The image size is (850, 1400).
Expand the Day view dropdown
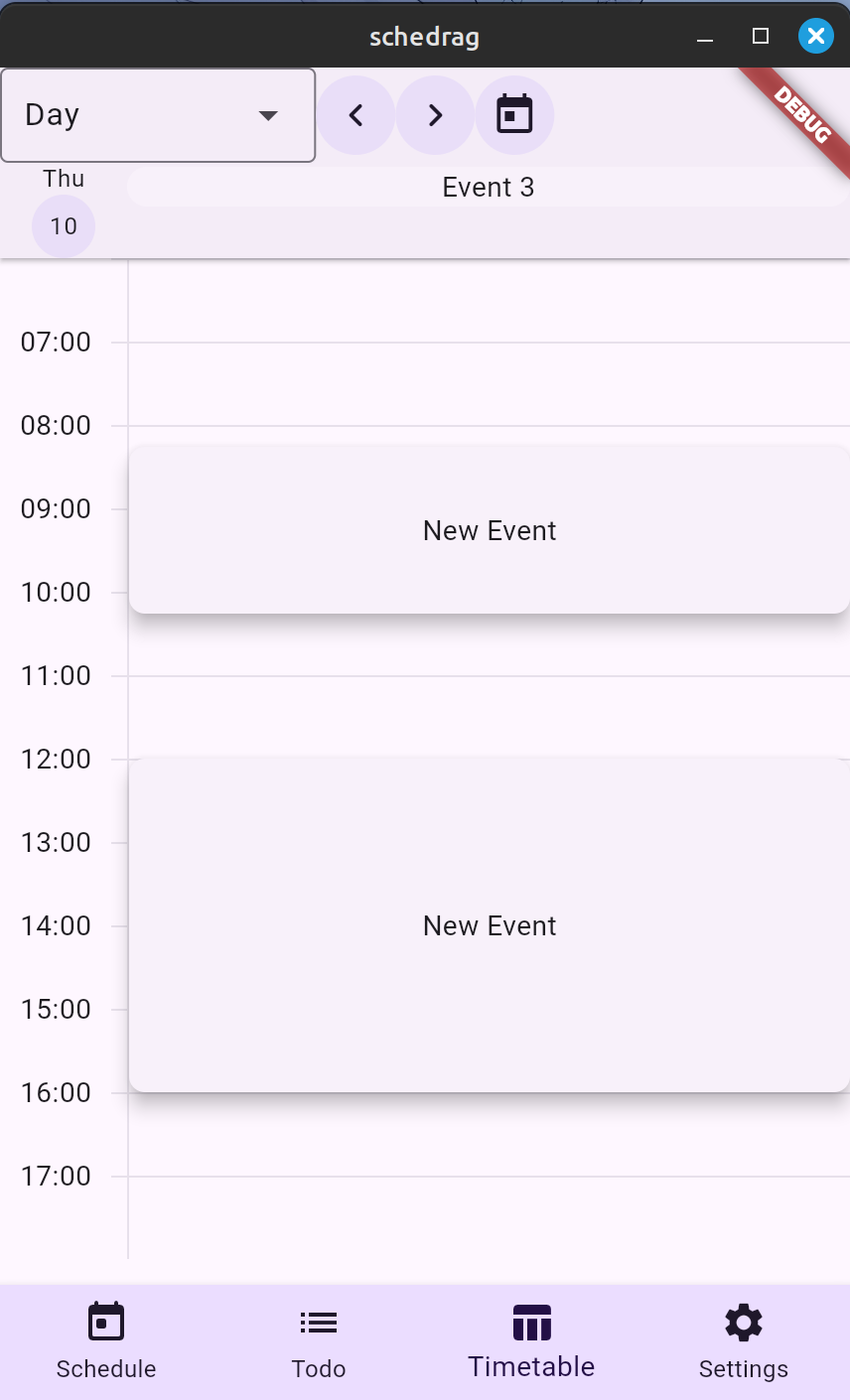point(158,115)
